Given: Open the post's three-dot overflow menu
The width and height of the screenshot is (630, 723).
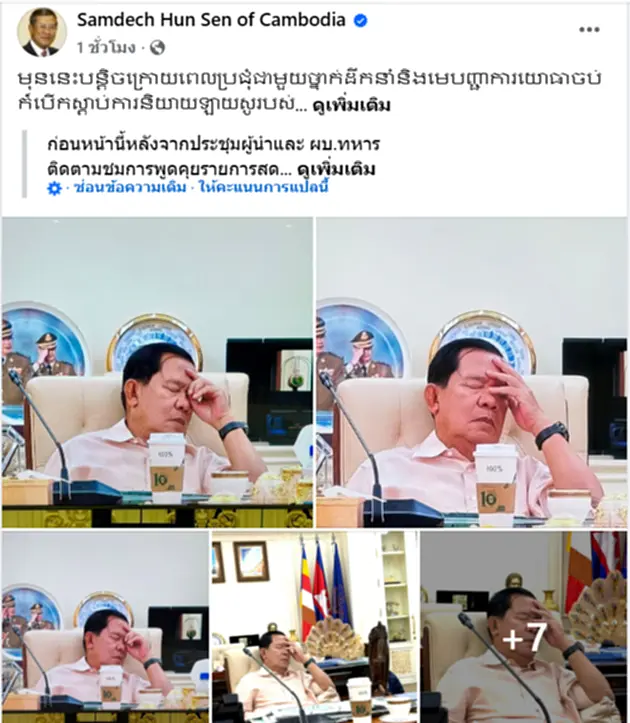Looking at the screenshot, I should (x=589, y=29).
